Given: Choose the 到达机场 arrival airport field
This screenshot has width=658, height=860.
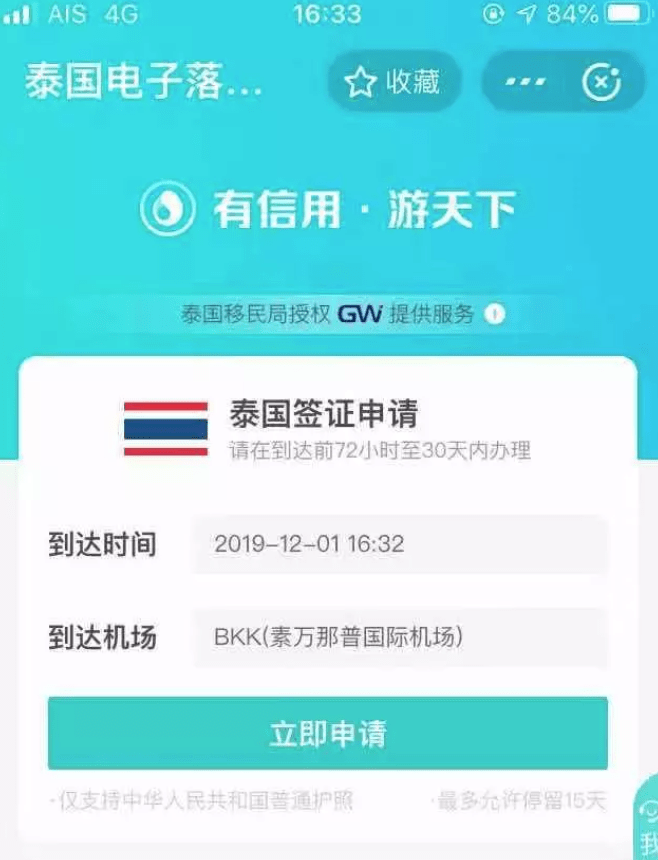Looking at the screenshot, I should pos(399,637).
